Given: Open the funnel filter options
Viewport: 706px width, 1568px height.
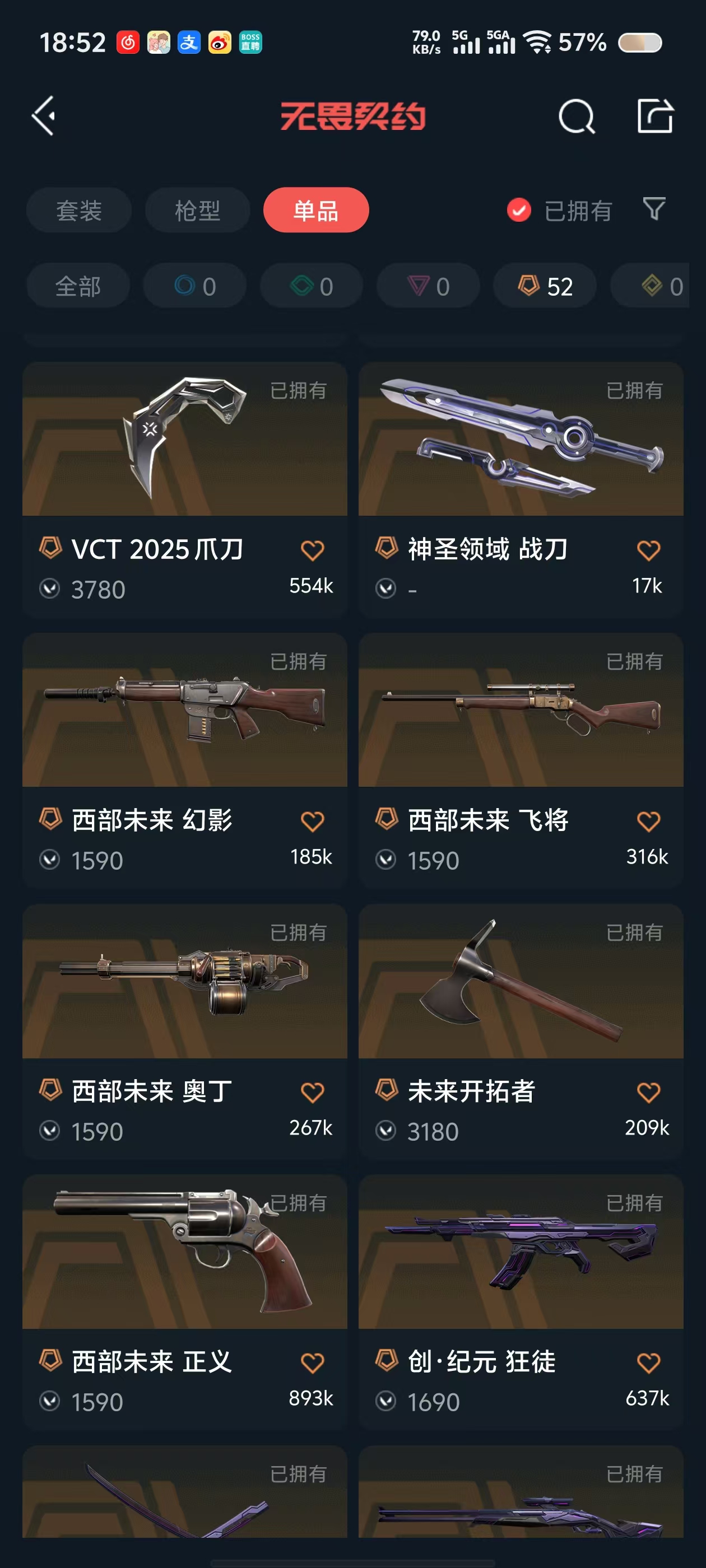Looking at the screenshot, I should point(654,209).
